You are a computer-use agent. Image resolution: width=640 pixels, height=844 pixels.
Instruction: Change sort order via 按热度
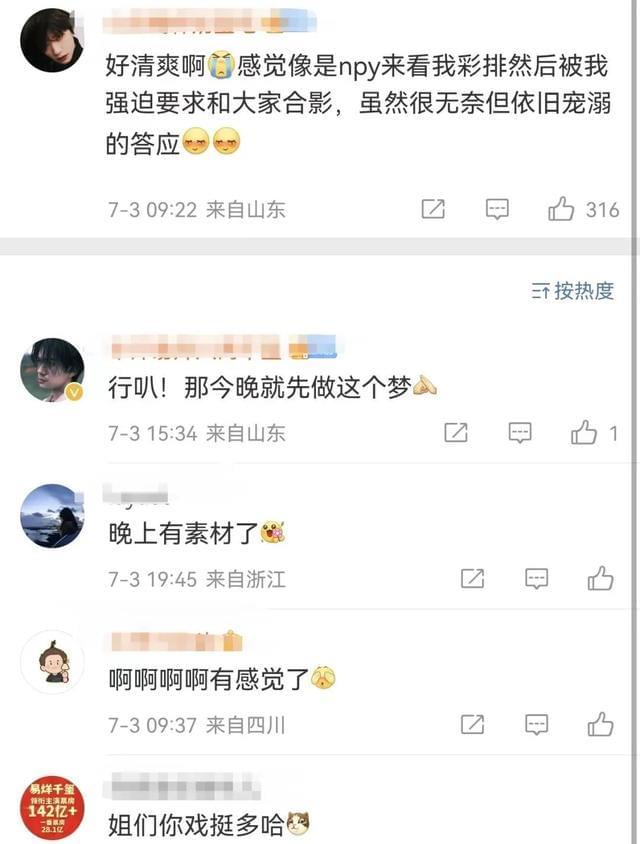click(x=572, y=291)
